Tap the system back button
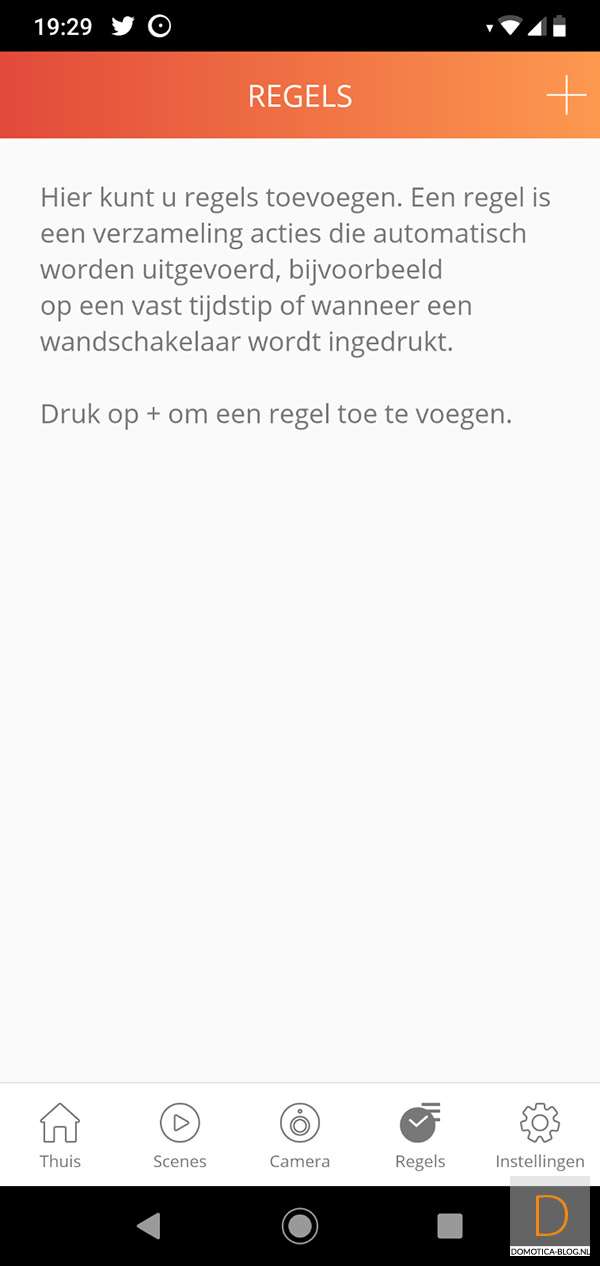Screen dimensions: 600x1266 (x=149, y=1225)
